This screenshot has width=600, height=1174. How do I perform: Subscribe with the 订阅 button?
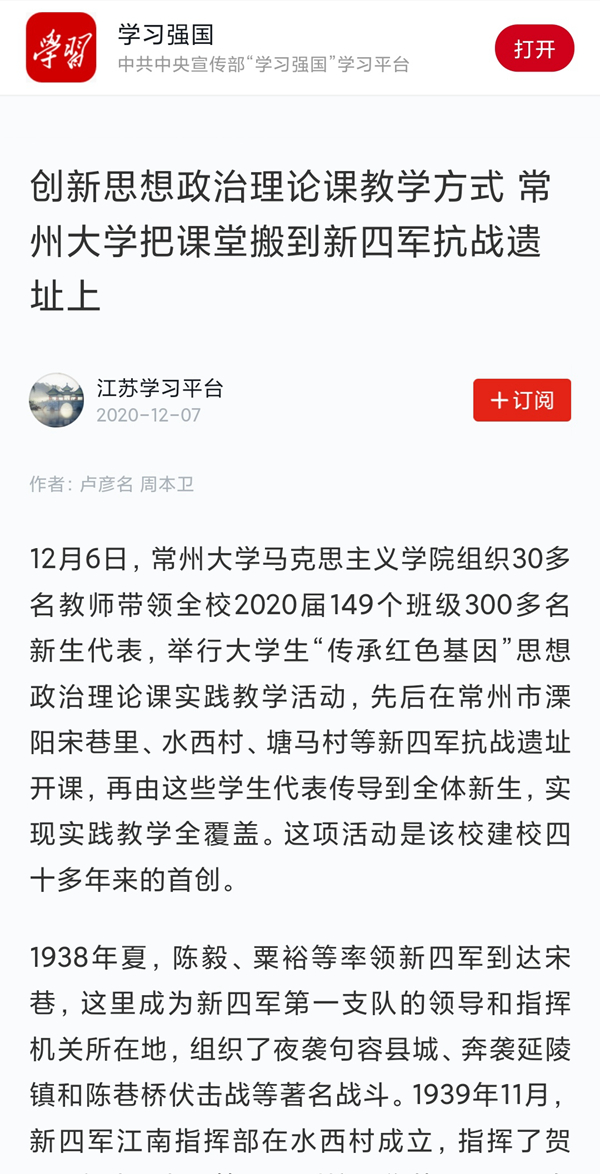pos(522,400)
